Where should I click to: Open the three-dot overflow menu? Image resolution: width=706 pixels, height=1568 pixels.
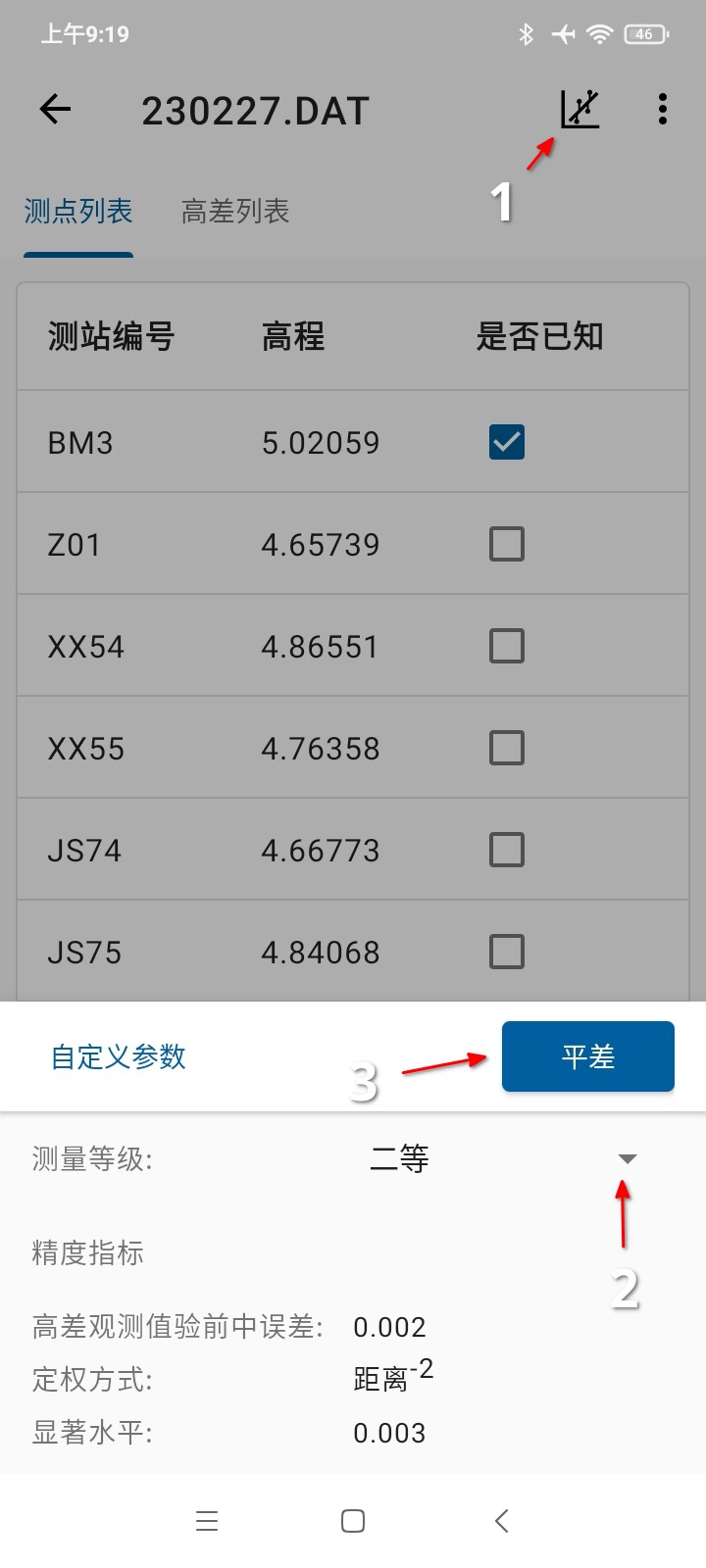663,109
